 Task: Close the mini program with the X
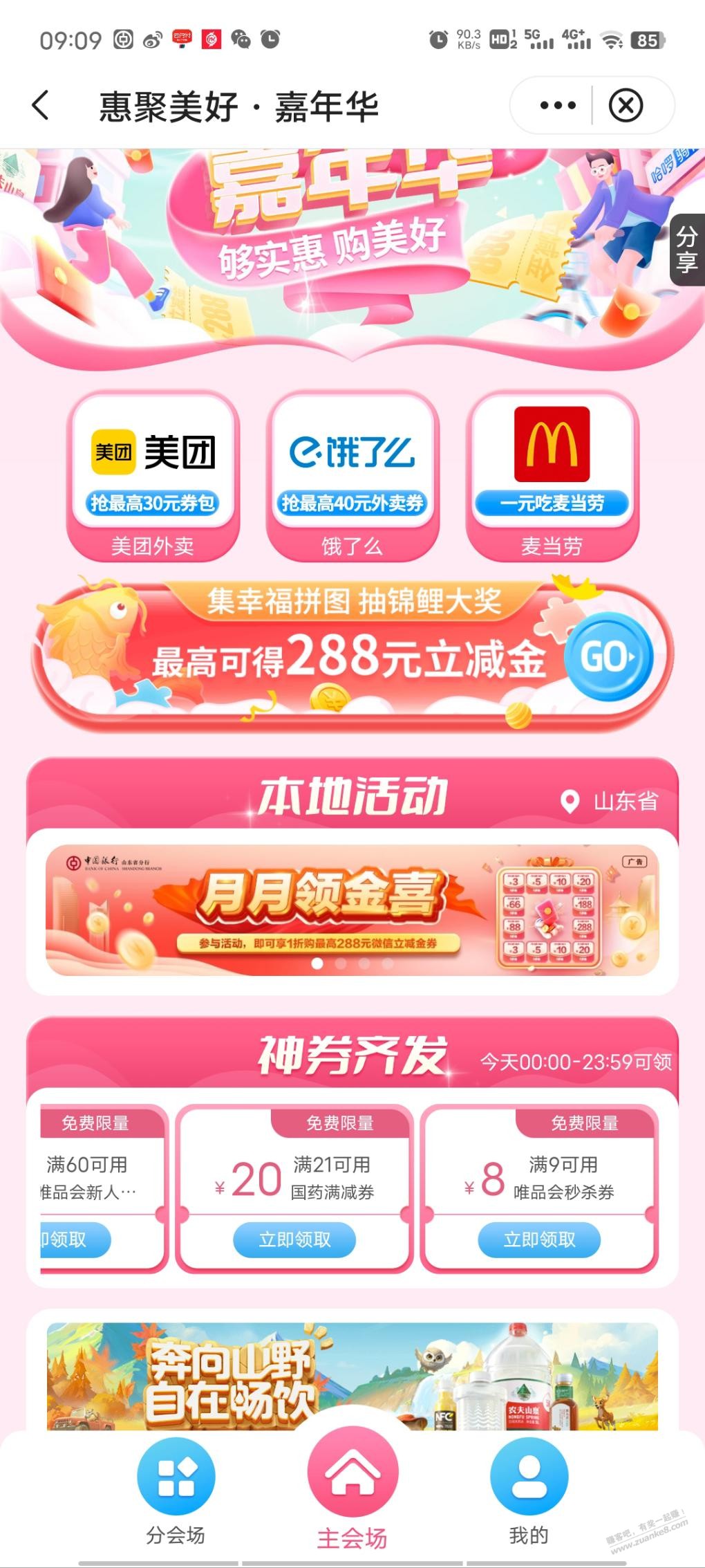click(626, 106)
